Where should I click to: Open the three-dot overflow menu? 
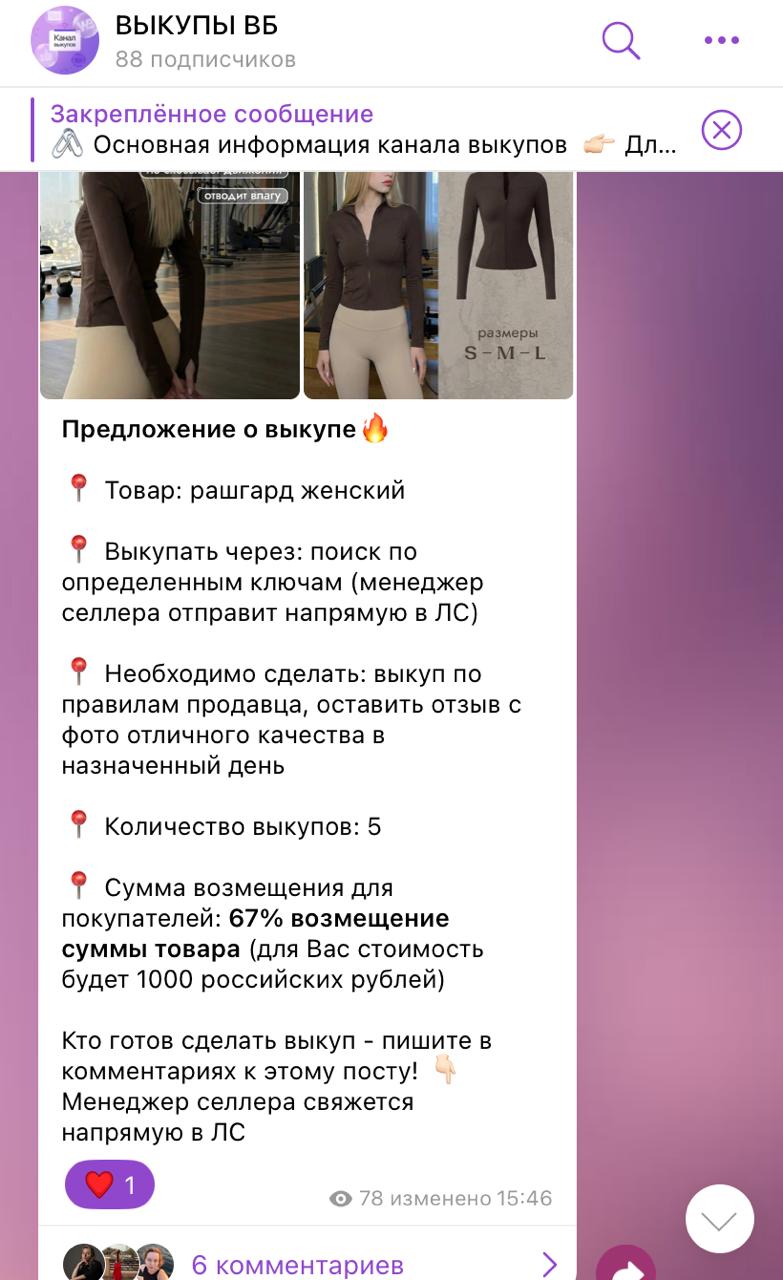(721, 41)
